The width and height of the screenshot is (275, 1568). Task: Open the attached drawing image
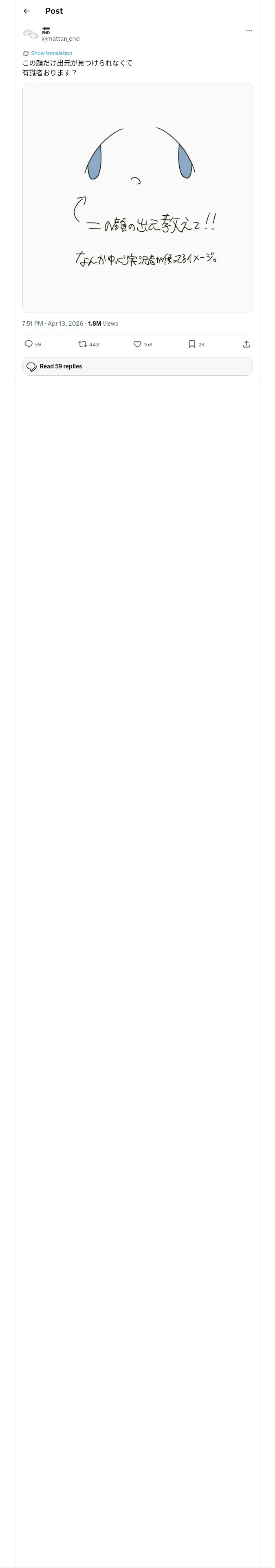coord(138,198)
